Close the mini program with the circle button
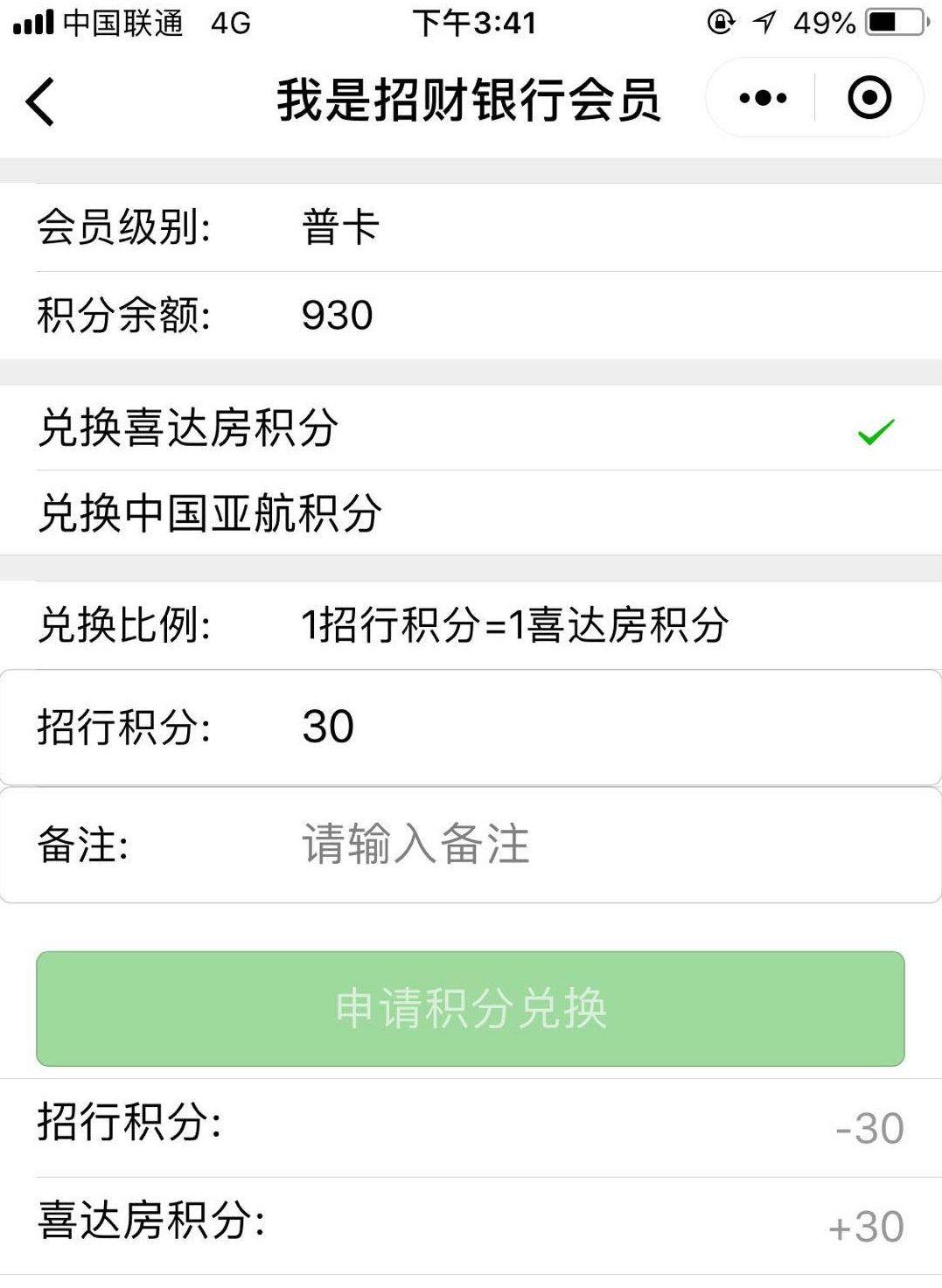Image resolution: width=942 pixels, height=1288 pixels. coord(869,98)
